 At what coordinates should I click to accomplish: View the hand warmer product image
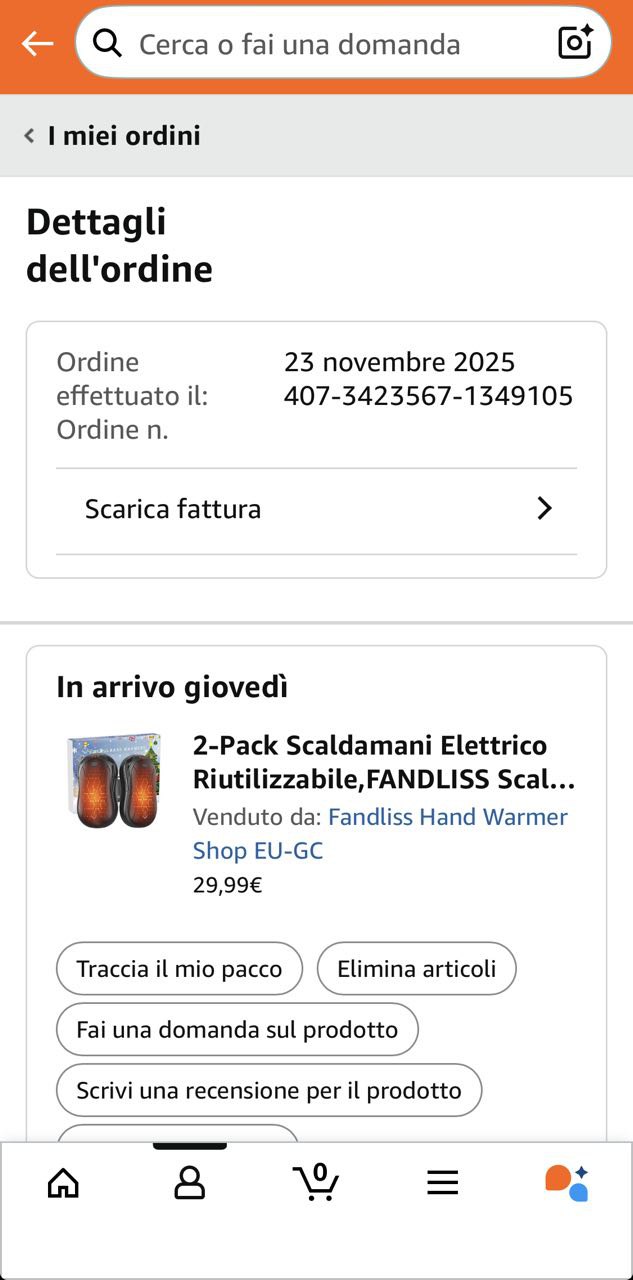114,780
